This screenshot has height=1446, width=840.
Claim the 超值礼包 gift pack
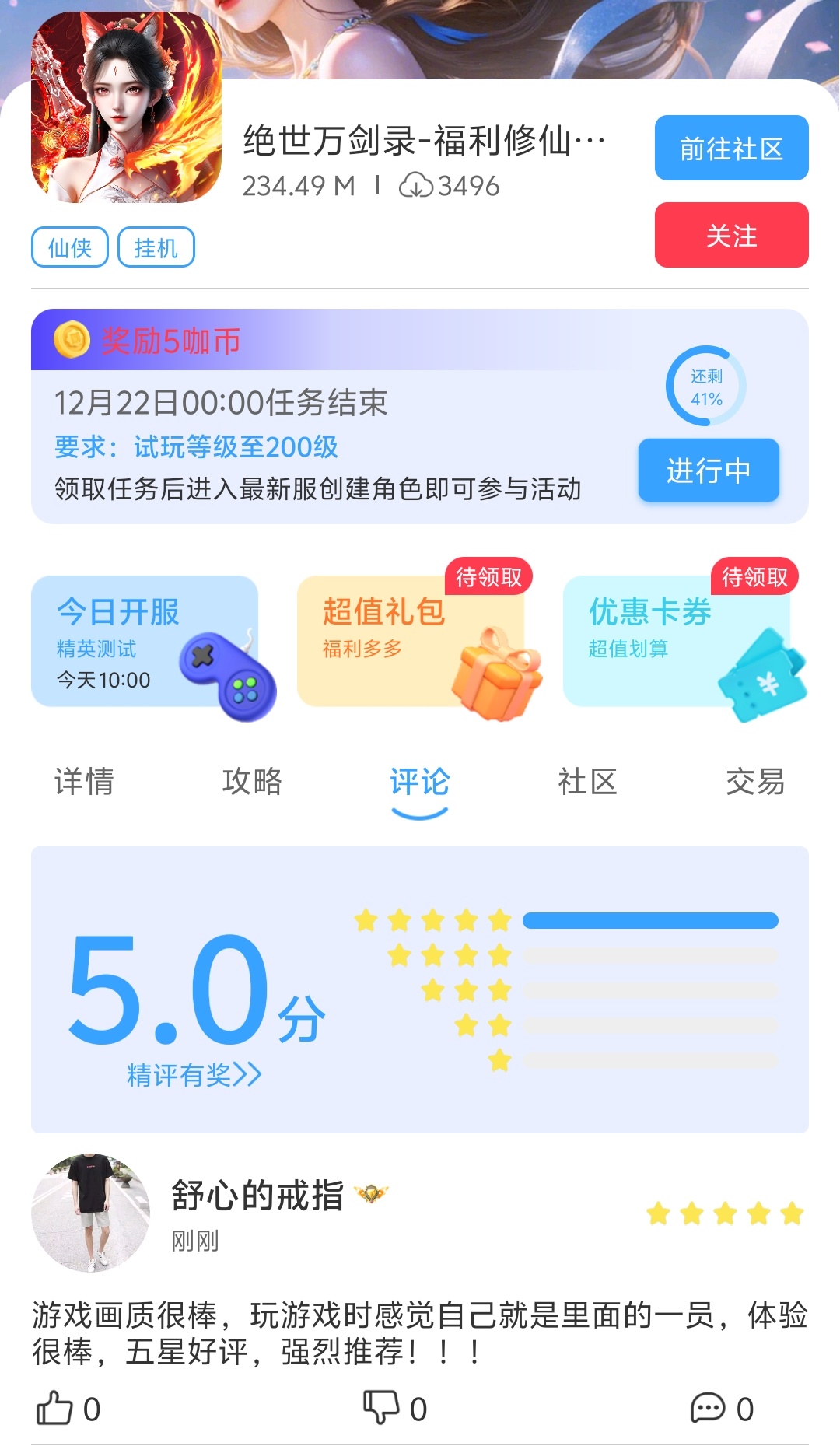click(411, 642)
